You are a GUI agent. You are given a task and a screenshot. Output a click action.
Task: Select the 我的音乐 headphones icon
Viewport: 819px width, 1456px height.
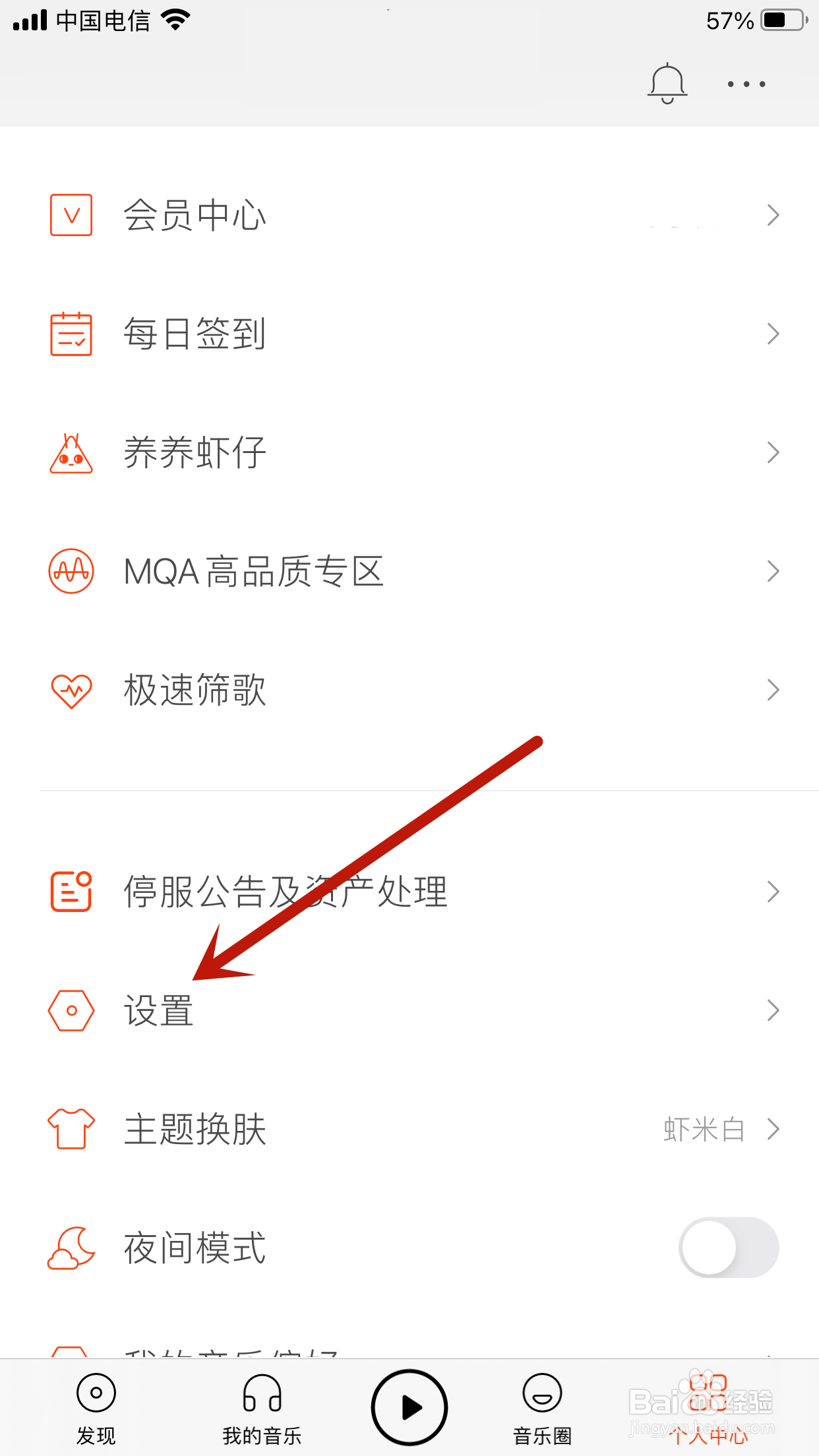click(x=262, y=1393)
